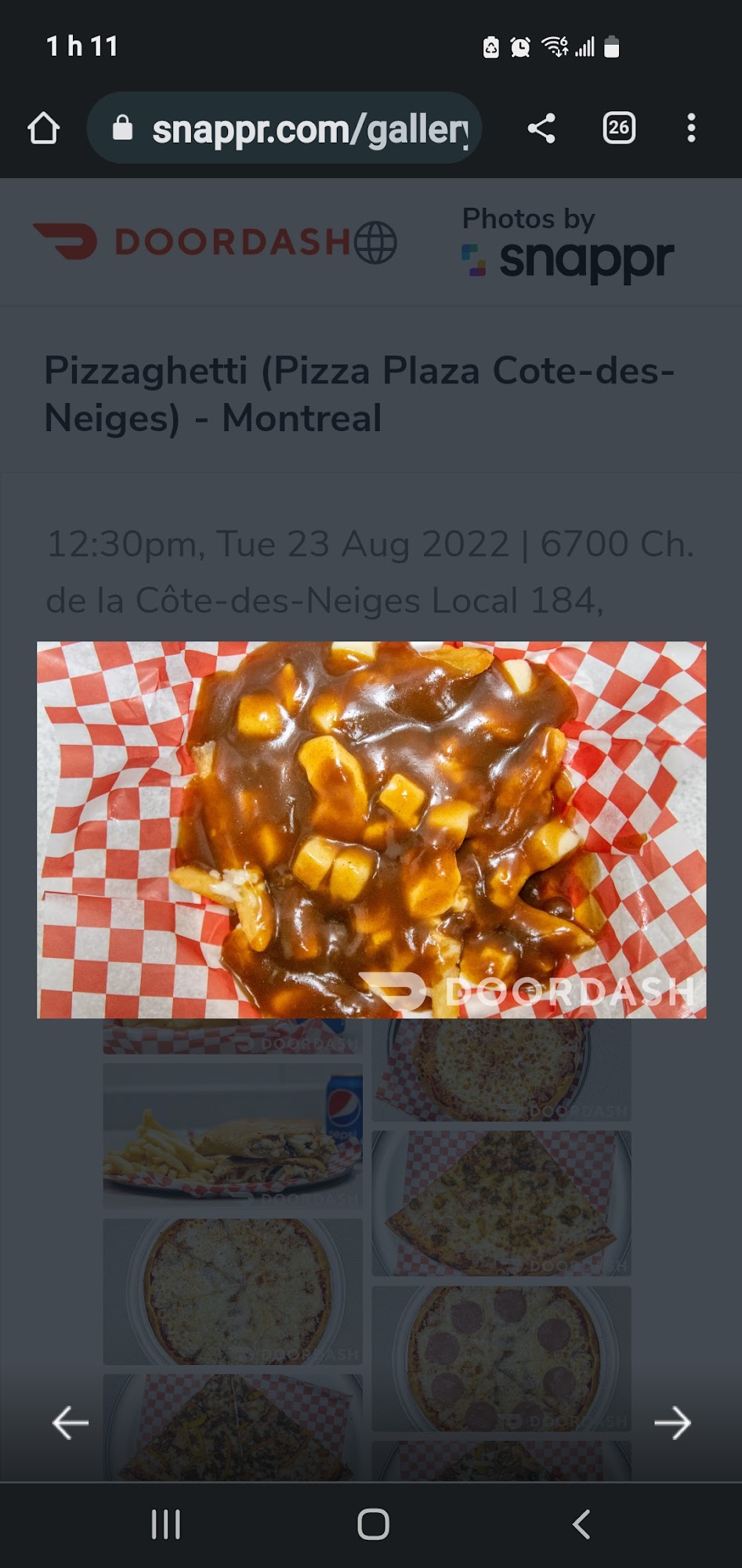This screenshot has height=1568, width=742.
Task: Show the previous photo in the lightbox
Action: (70, 1422)
